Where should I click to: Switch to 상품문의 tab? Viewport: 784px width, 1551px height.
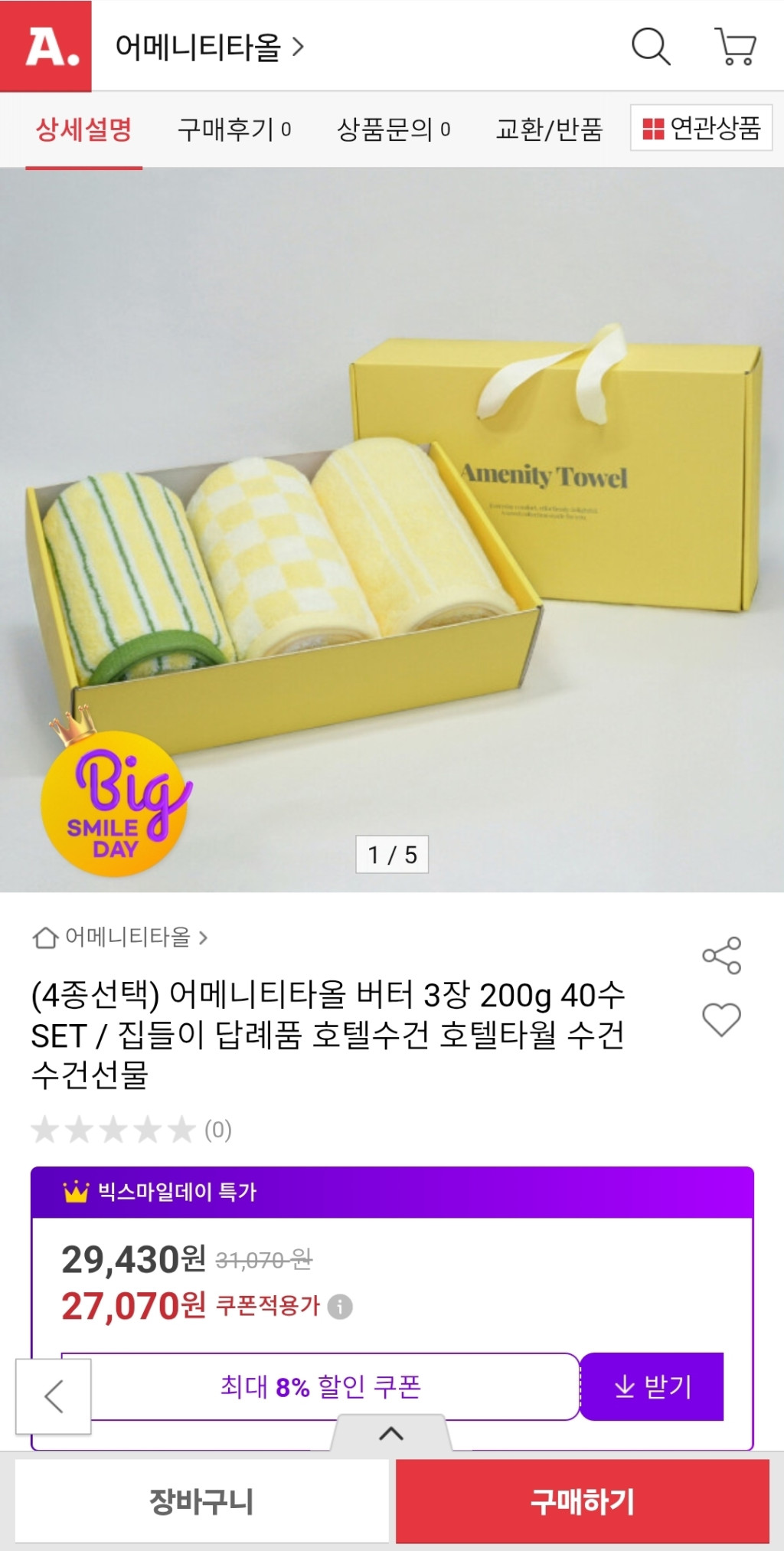tap(394, 129)
